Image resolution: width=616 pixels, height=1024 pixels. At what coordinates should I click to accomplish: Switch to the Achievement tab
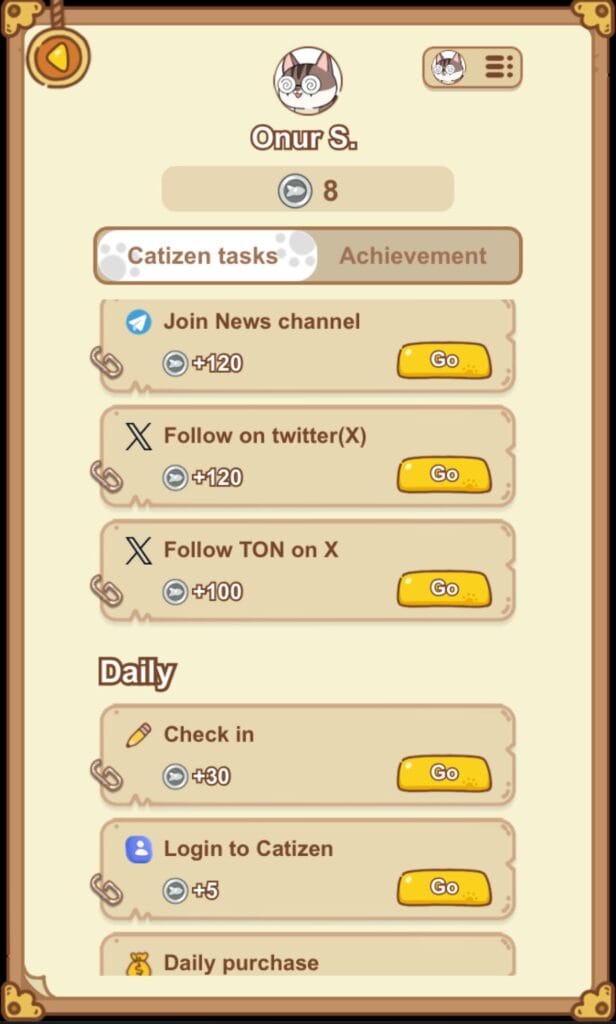tap(413, 256)
